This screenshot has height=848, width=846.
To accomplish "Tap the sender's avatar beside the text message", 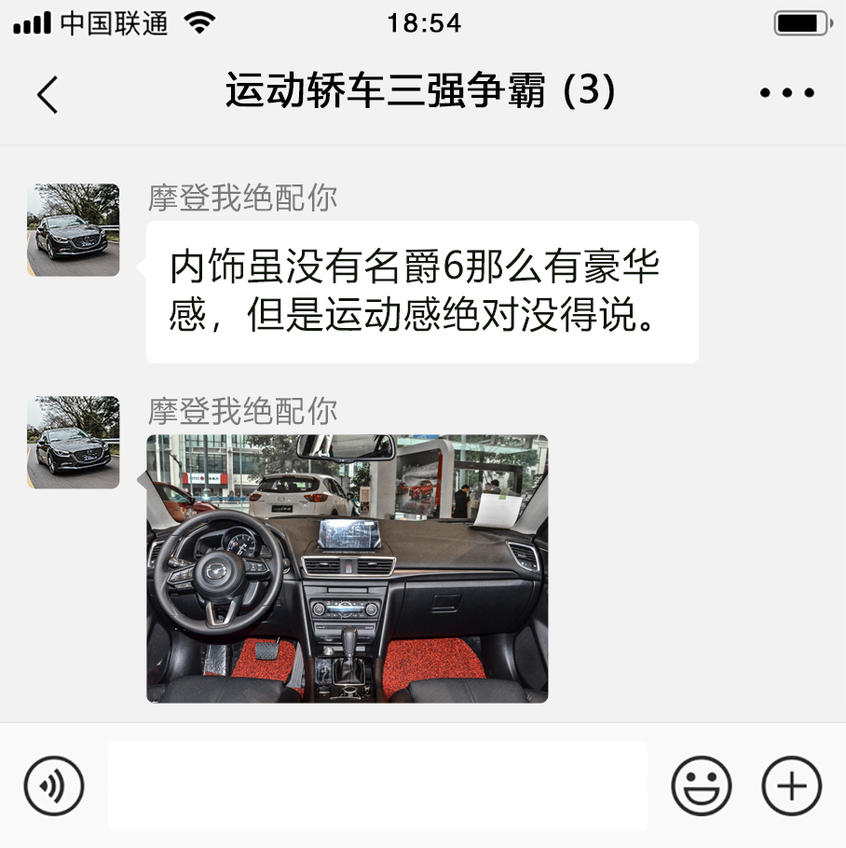I will click(73, 230).
